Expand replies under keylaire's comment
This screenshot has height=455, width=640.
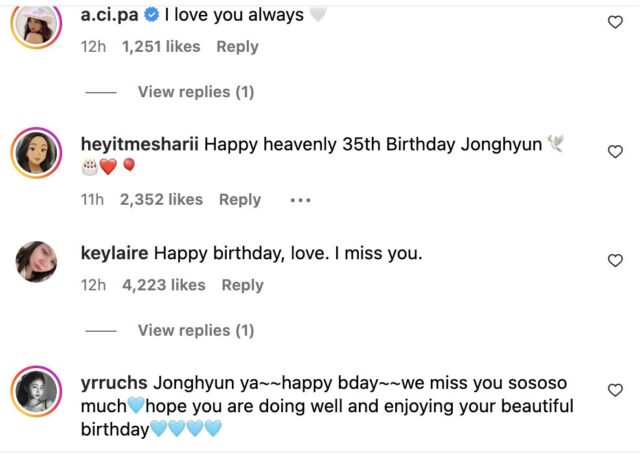[x=195, y=330]
